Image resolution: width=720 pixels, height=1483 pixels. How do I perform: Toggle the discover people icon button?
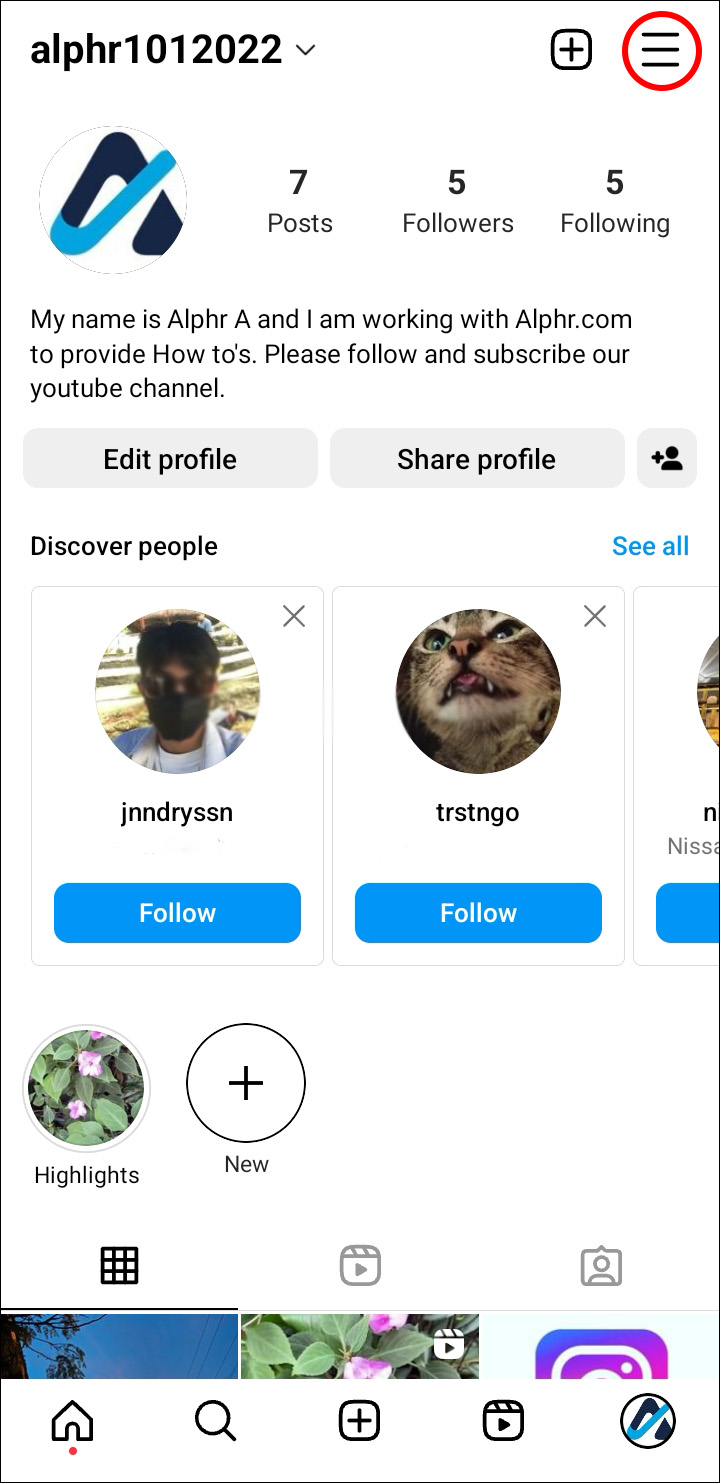point(666,459)
